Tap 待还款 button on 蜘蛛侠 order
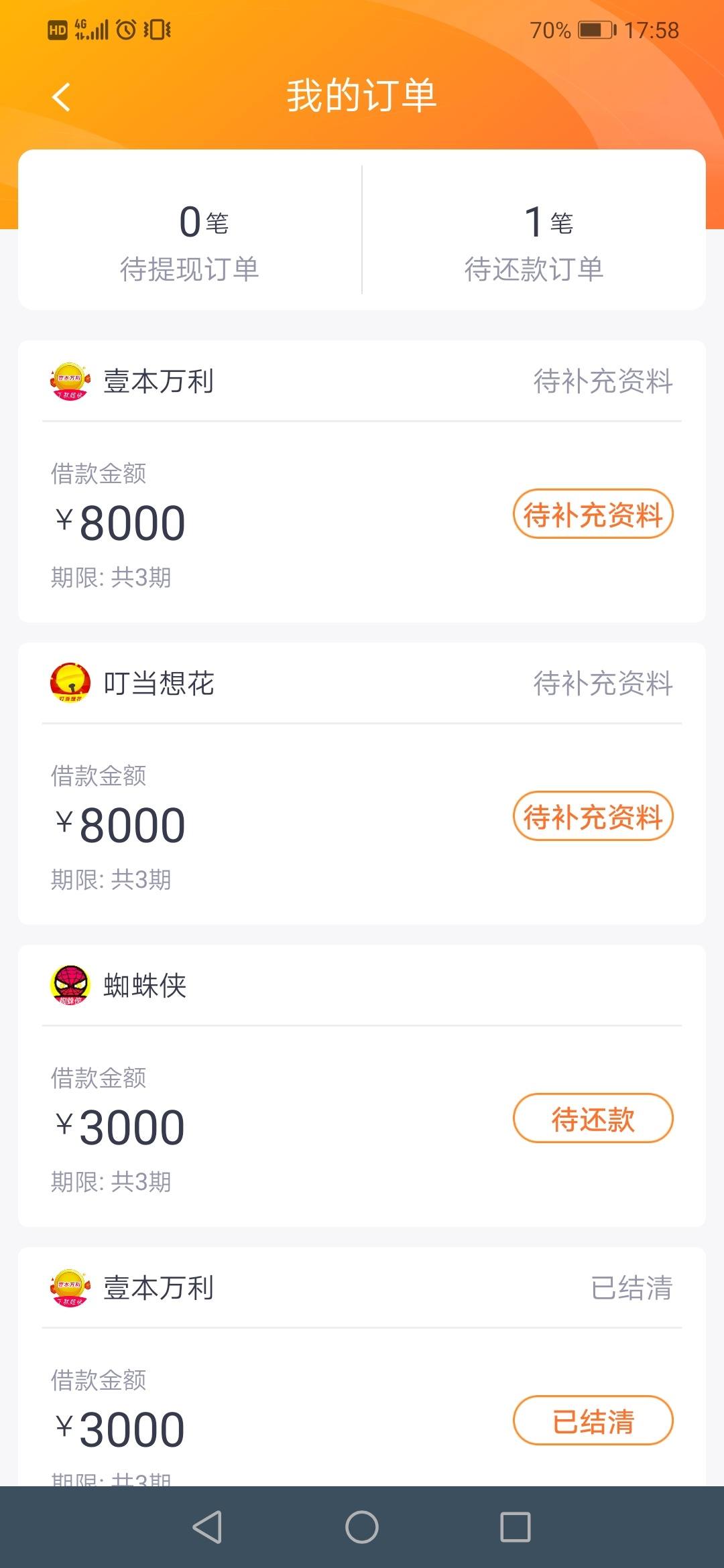This screenshot has width=724, height=1568. (593, 1118)
